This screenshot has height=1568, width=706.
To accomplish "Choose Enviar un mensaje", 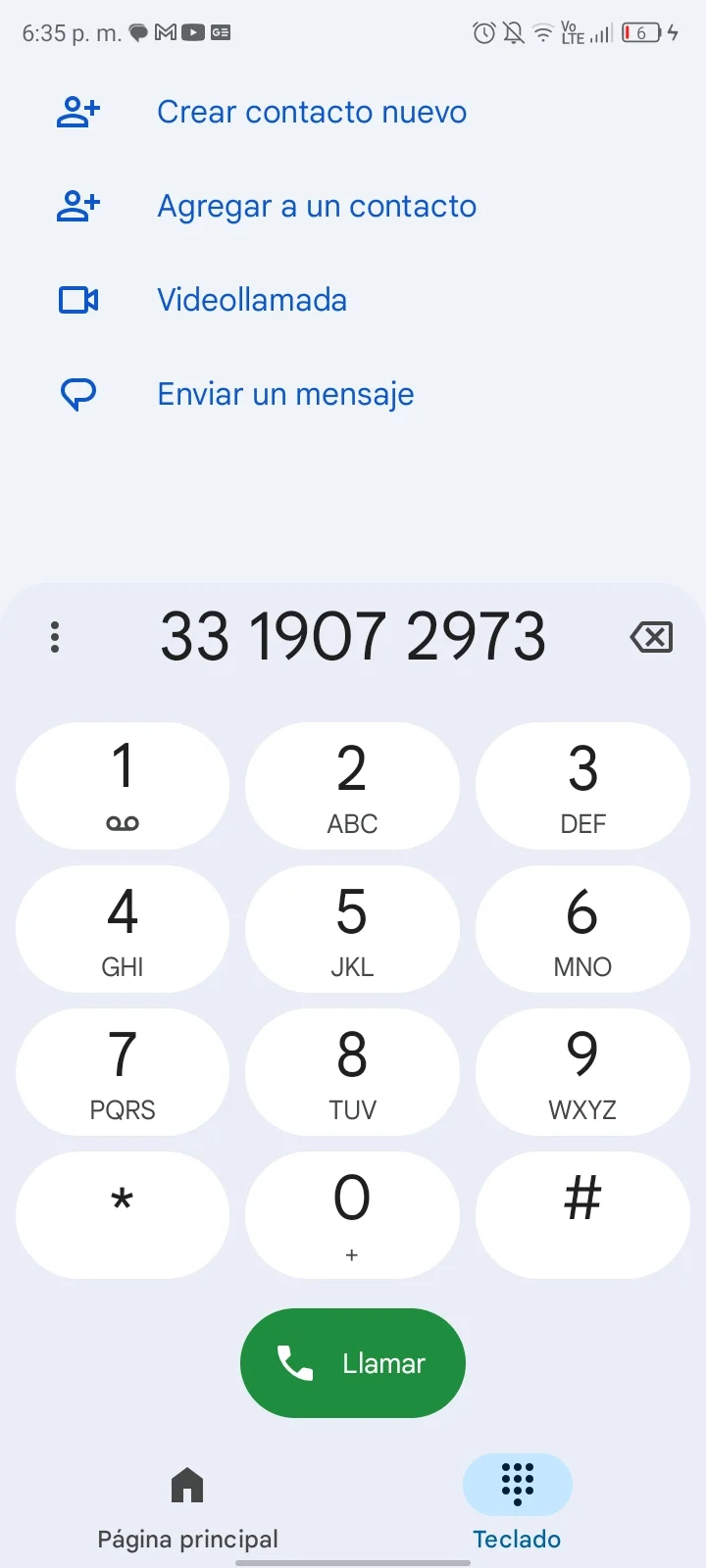I will tap(285, 394).
